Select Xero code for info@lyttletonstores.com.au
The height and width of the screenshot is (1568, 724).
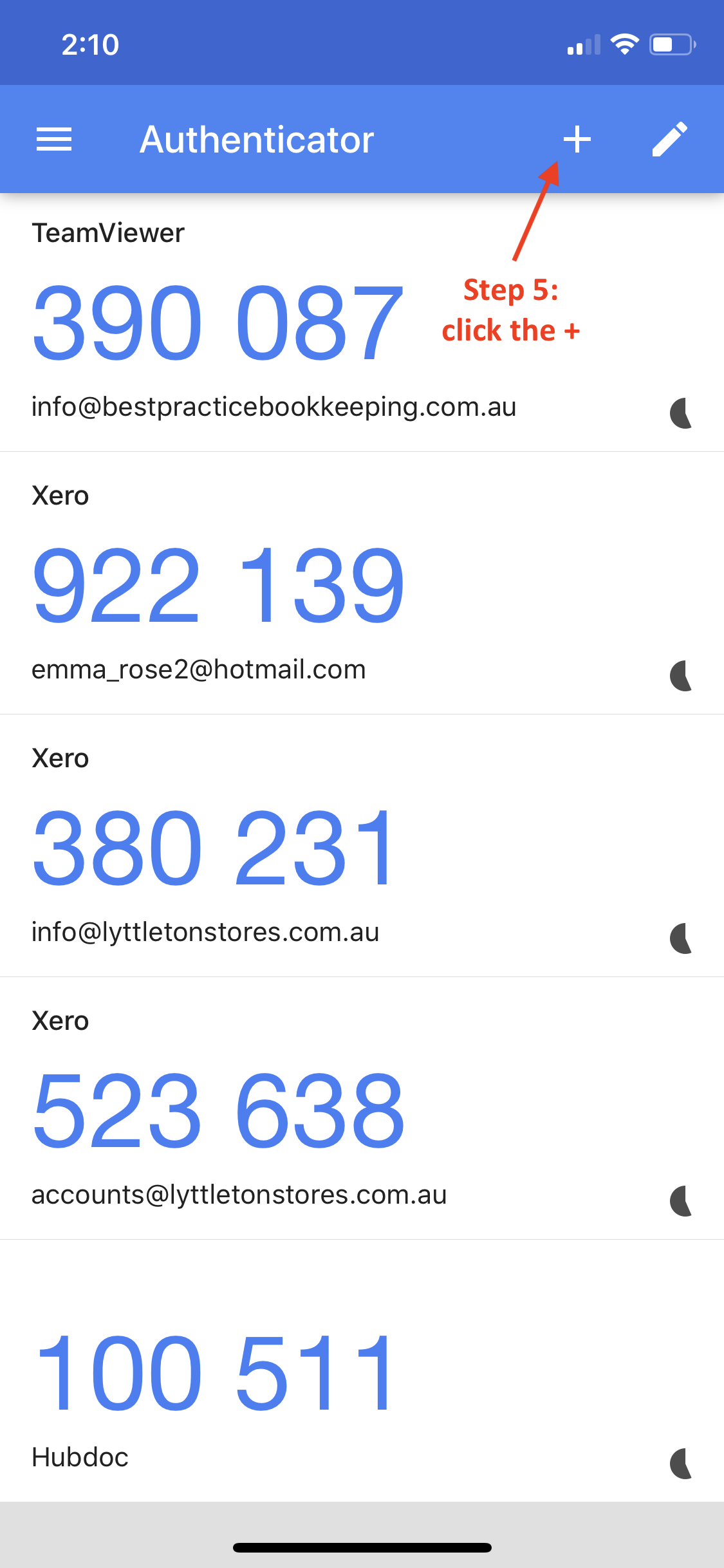[x=362, y=846]
